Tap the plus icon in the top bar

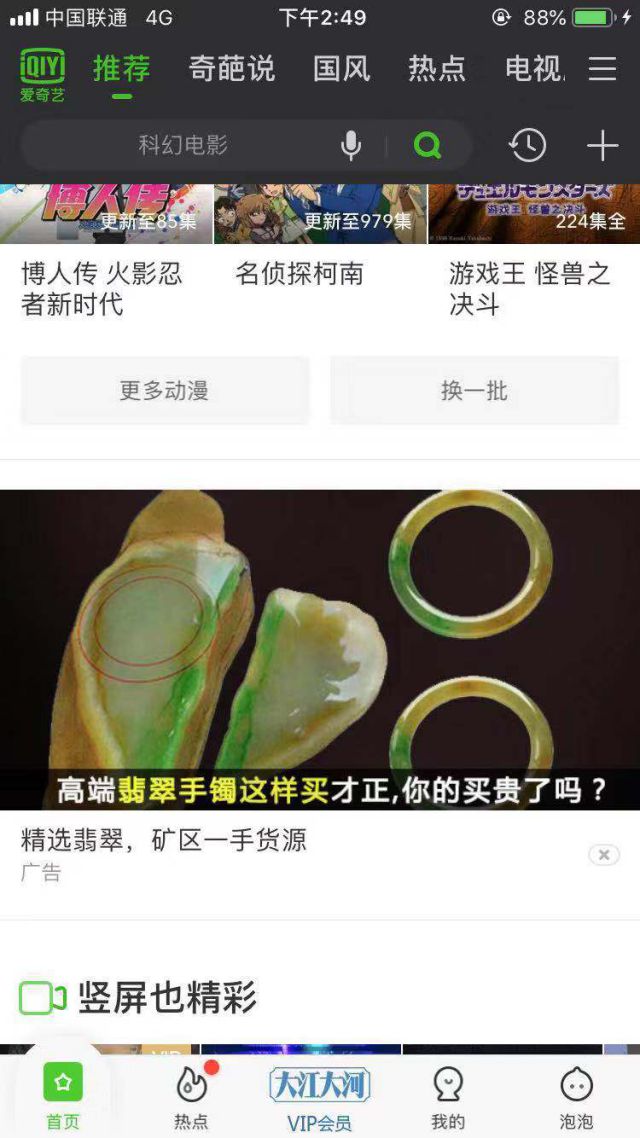602,146
